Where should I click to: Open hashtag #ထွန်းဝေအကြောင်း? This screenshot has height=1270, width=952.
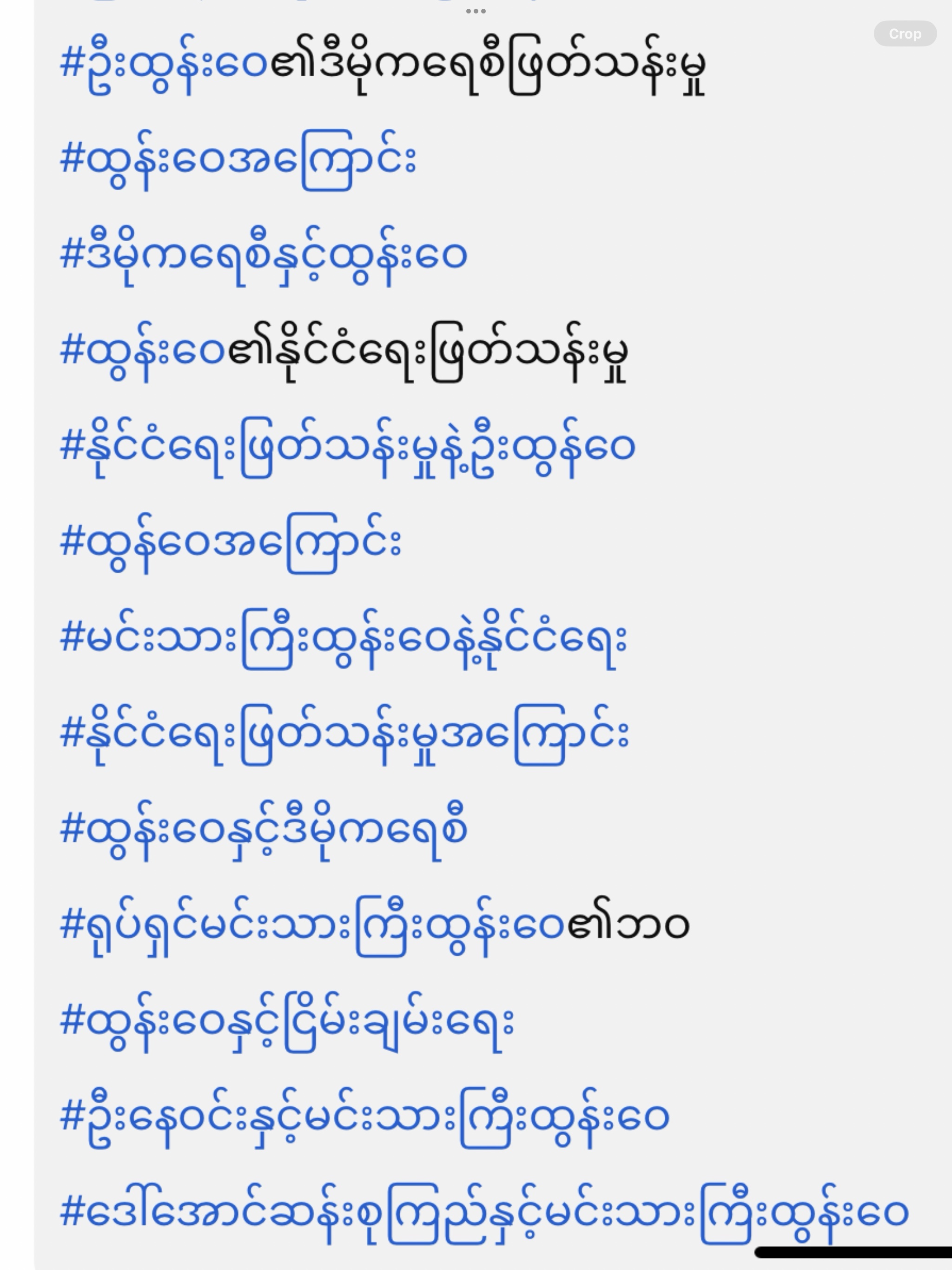(238, 159)
